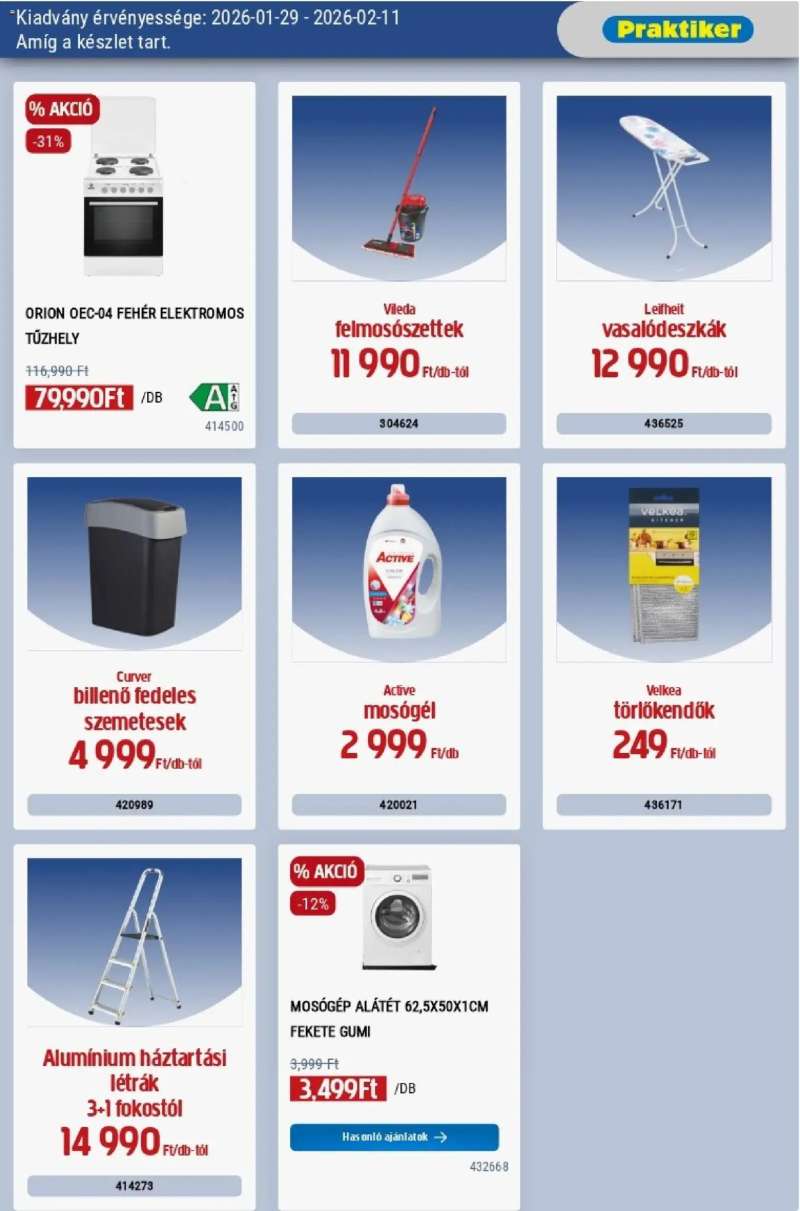Click the -12% discount badge
The width and height of the screenshot is (800, 1211).
point(313,903)
